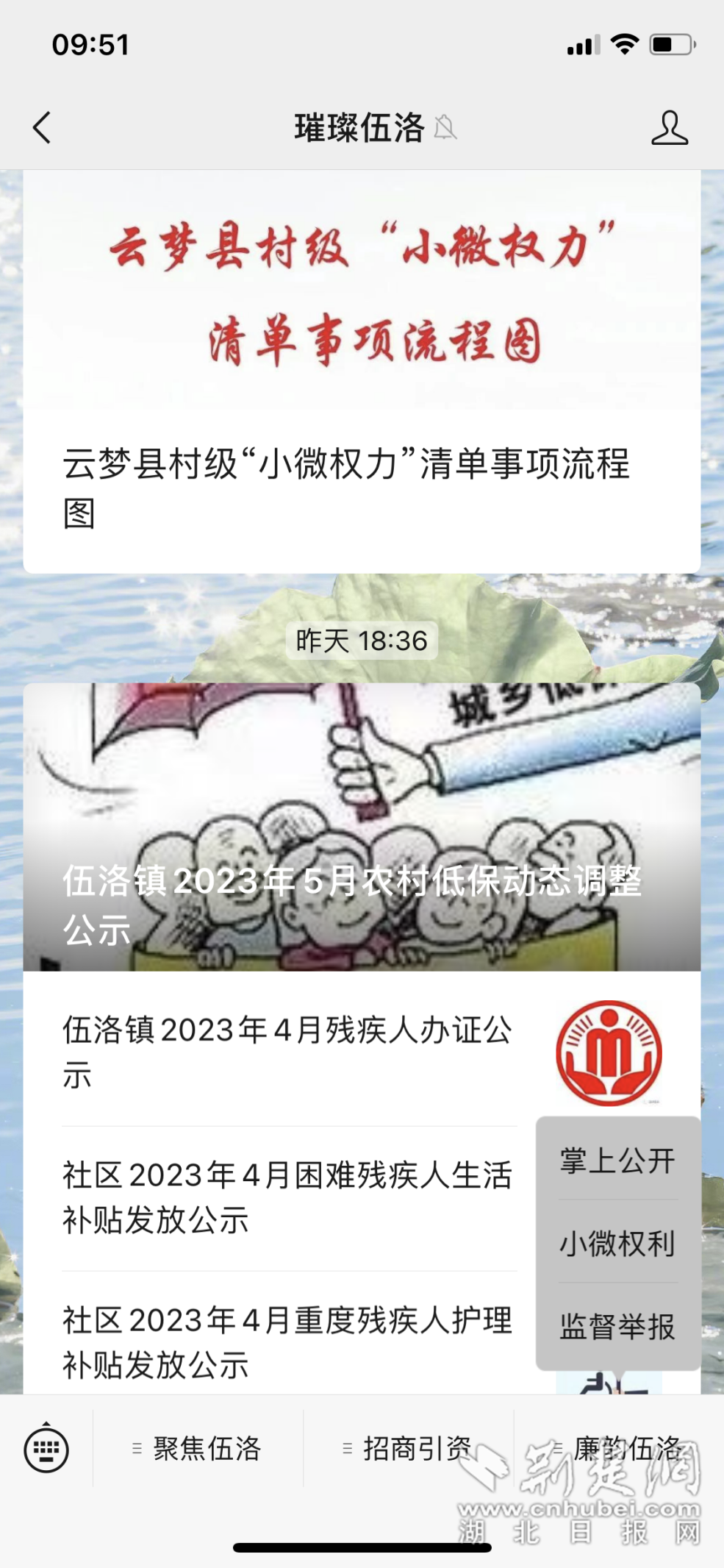Tap the 廉韵伍洛 bottom menu
The image size is (724, 1568).
tap(619, 1449)
